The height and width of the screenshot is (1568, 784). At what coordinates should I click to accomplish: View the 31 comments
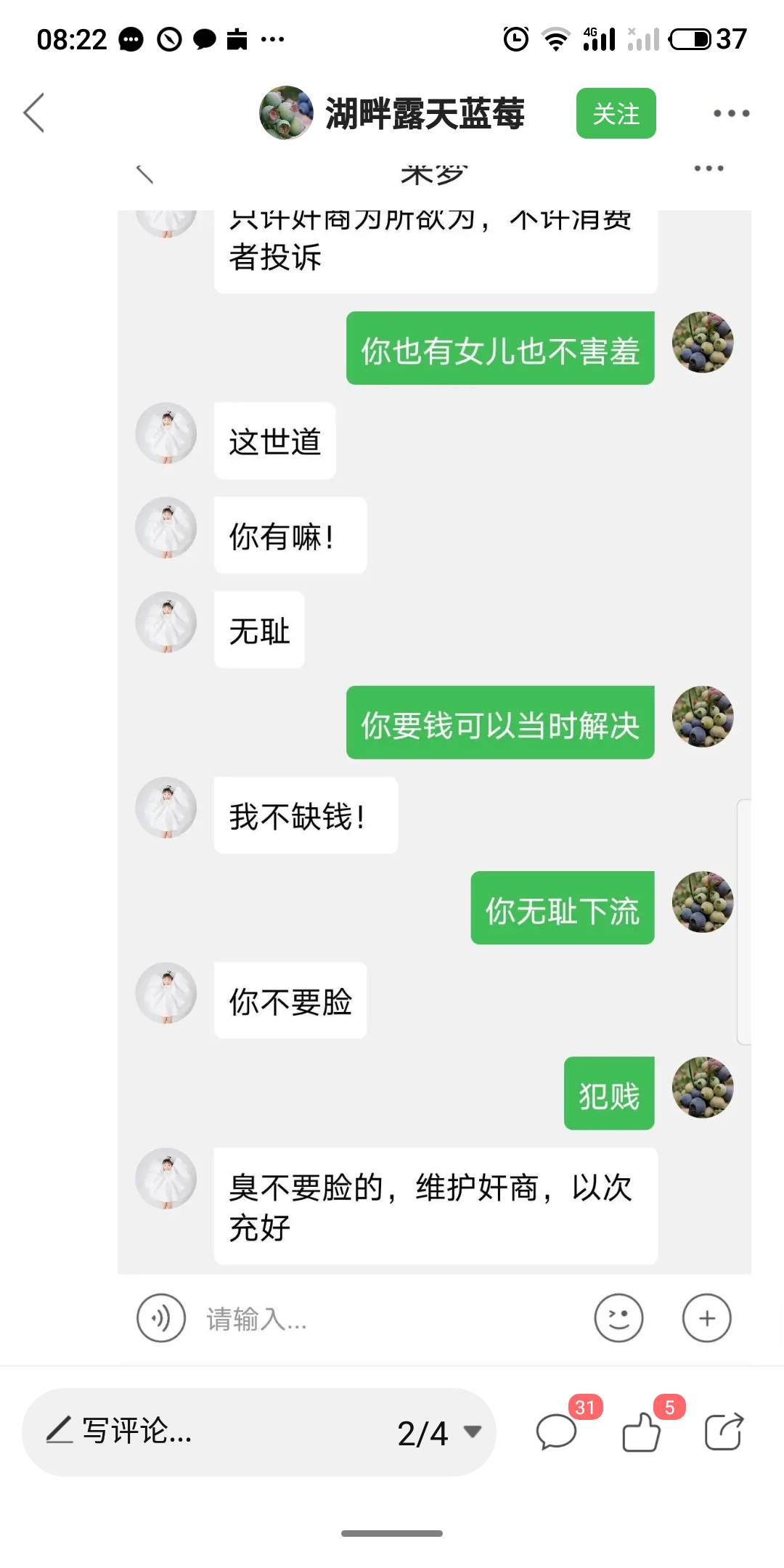point(557,1432)
